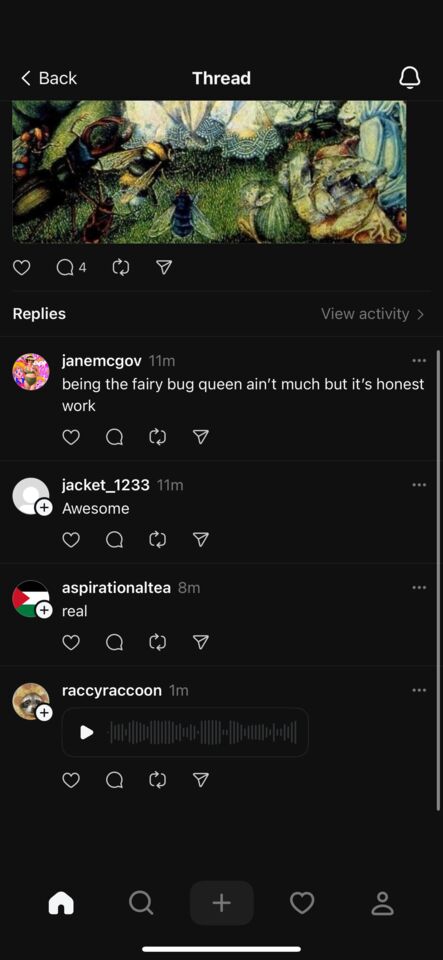This screenshot has width=443, height=960.
Task: Like janemcgov's reply
Action: pos(71,437)
